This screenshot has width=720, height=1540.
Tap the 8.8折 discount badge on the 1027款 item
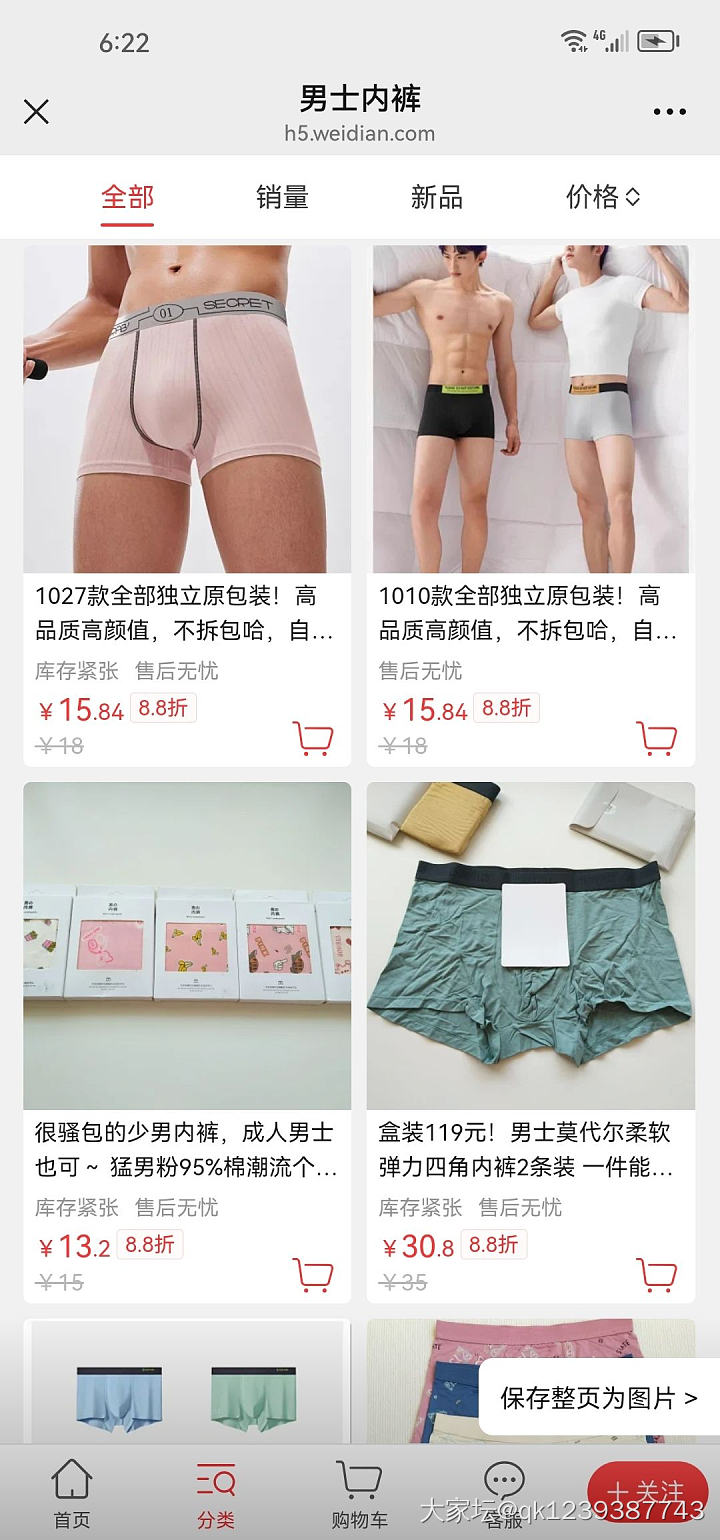coord(163,709)
